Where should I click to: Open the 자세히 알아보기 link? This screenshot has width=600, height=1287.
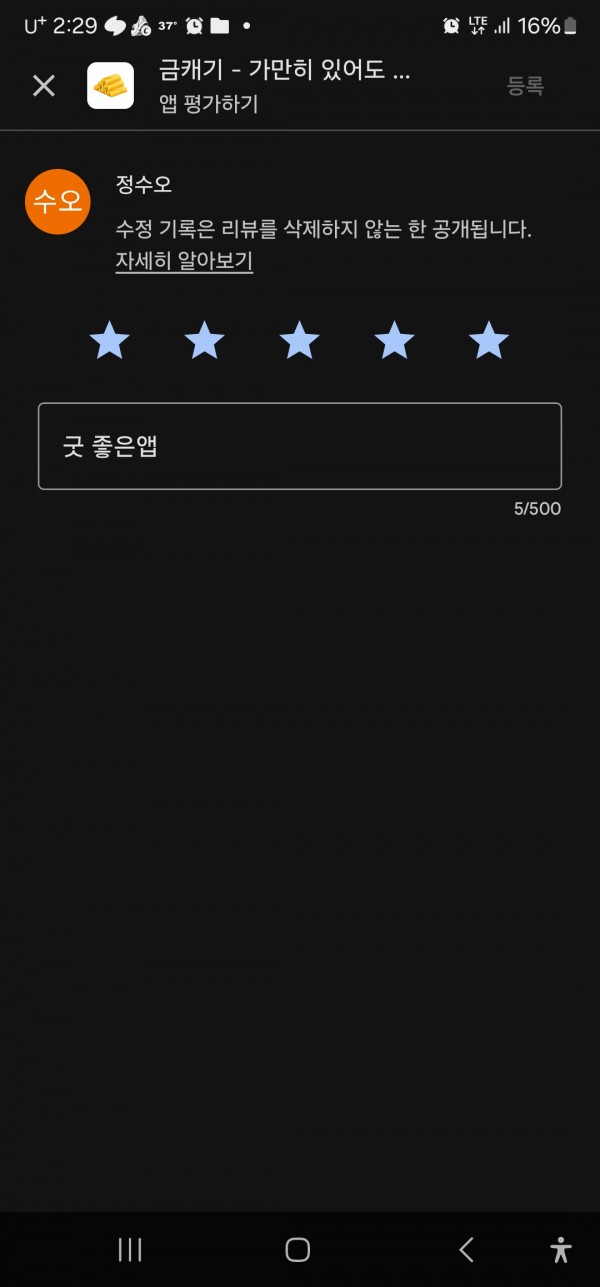coord(184,262)
